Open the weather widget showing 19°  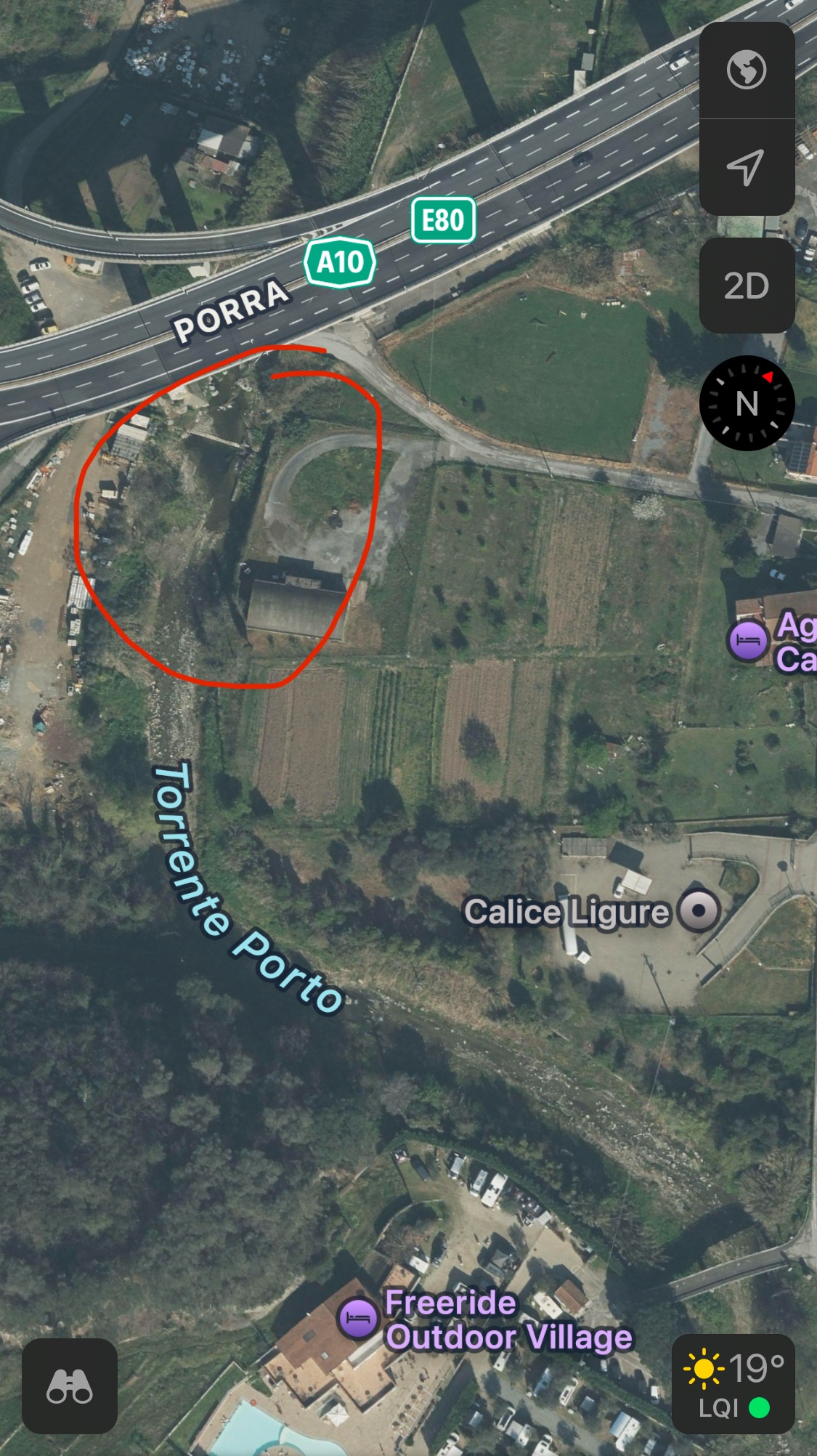(x=733, y=1384)
